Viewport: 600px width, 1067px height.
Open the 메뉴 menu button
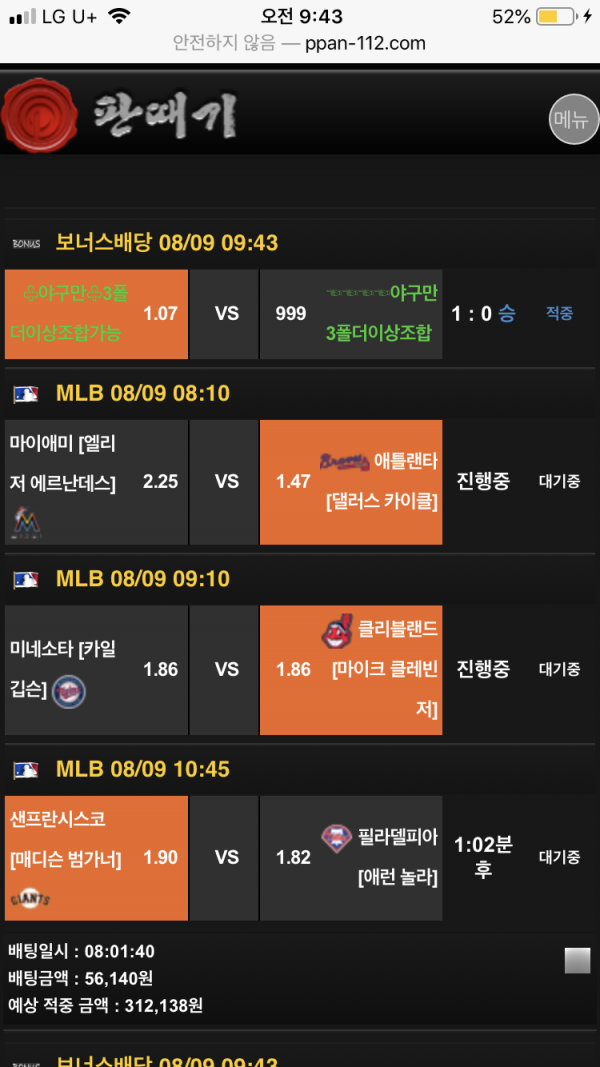point(574,119)
